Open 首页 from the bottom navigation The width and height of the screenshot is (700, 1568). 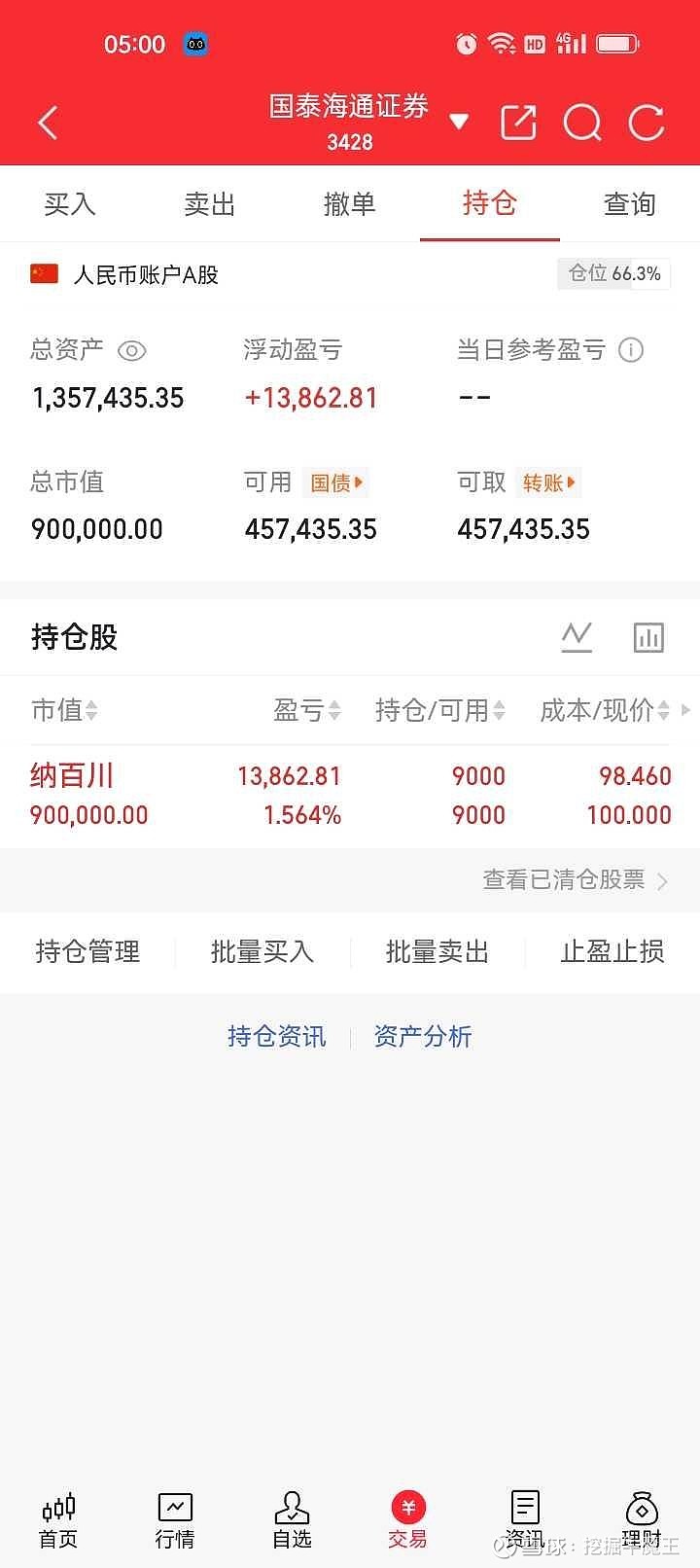pos(58,1517)
